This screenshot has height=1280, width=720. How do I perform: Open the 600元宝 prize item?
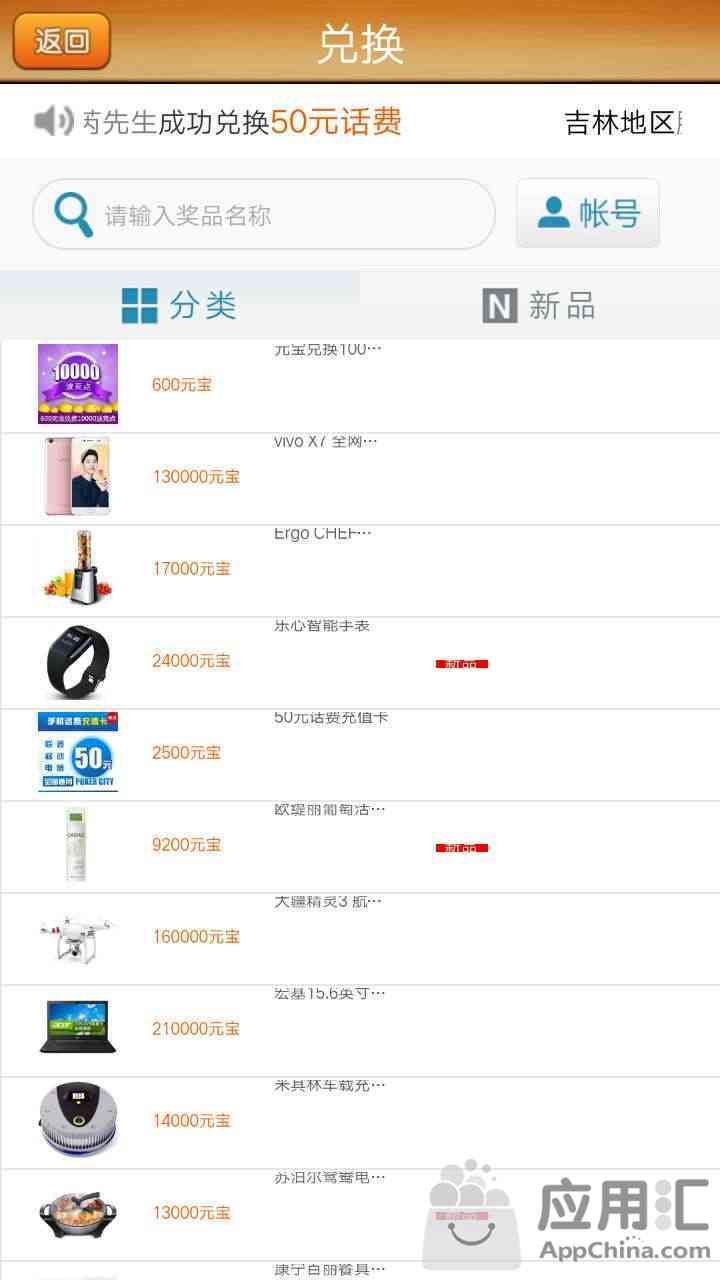(x=360, y=386)
